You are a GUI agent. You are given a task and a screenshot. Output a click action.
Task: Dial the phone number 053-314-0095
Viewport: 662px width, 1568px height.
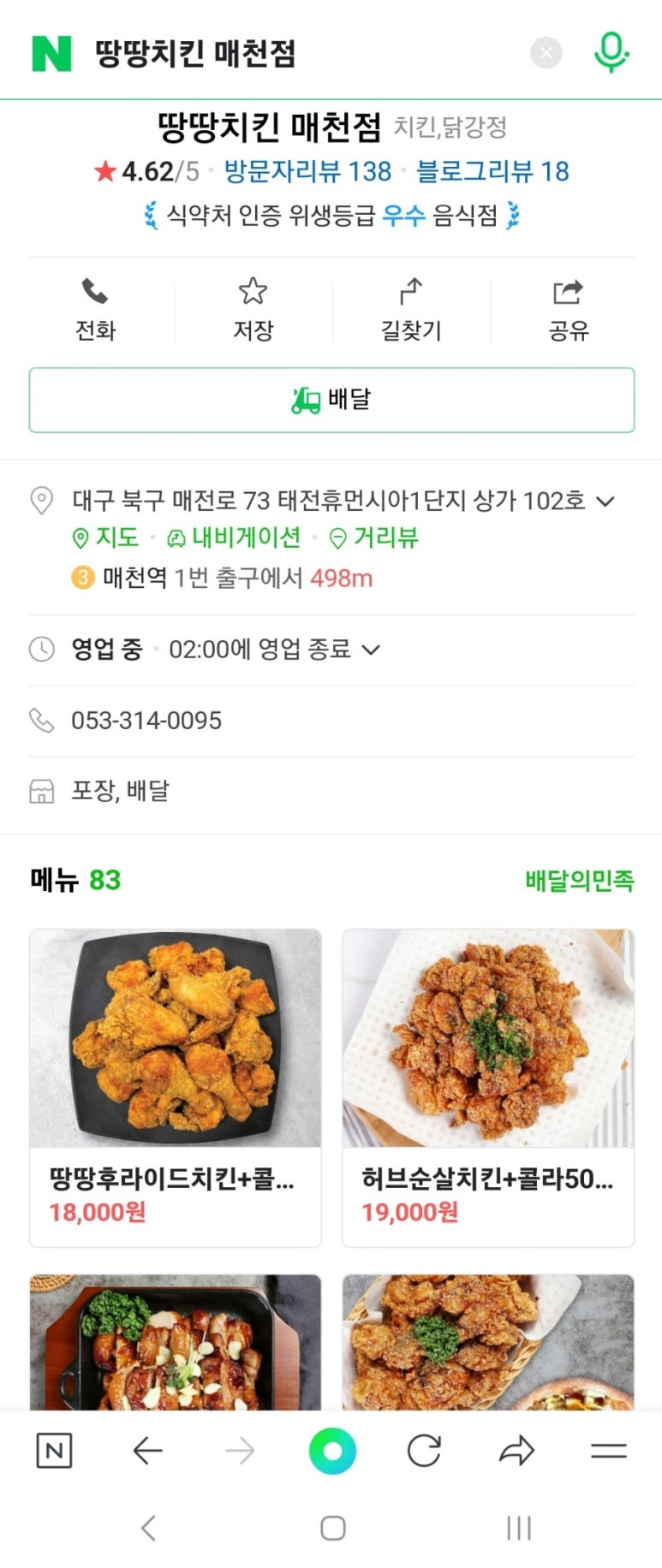pos(146,721)
